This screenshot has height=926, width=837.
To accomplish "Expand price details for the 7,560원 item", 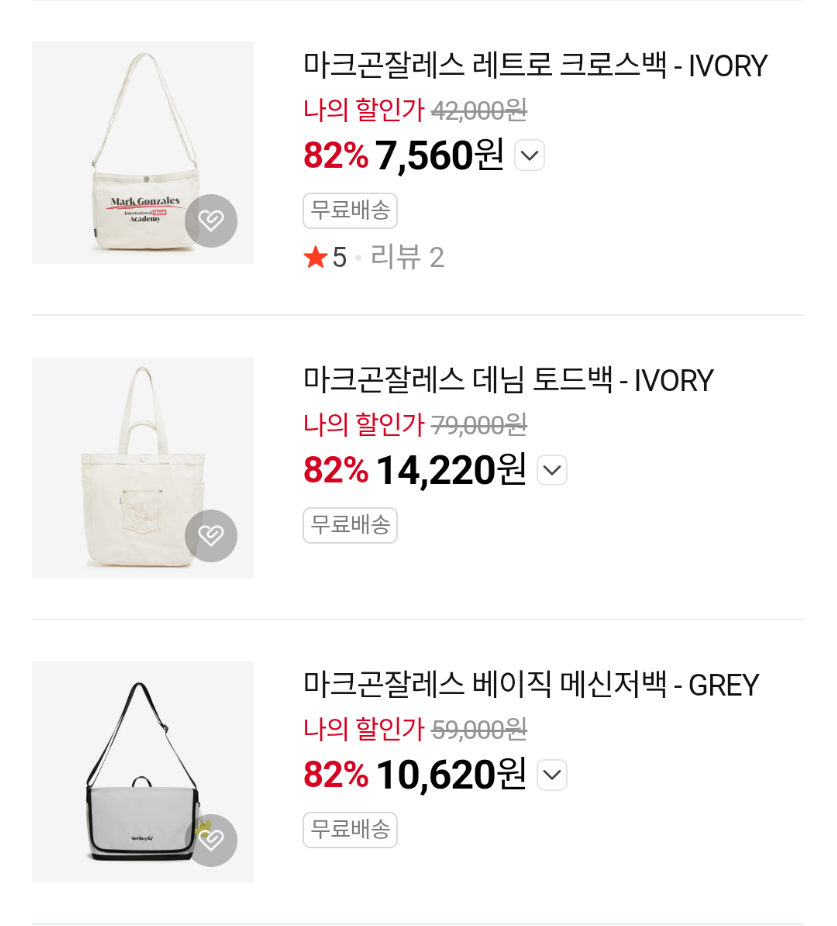I will 530,155.
